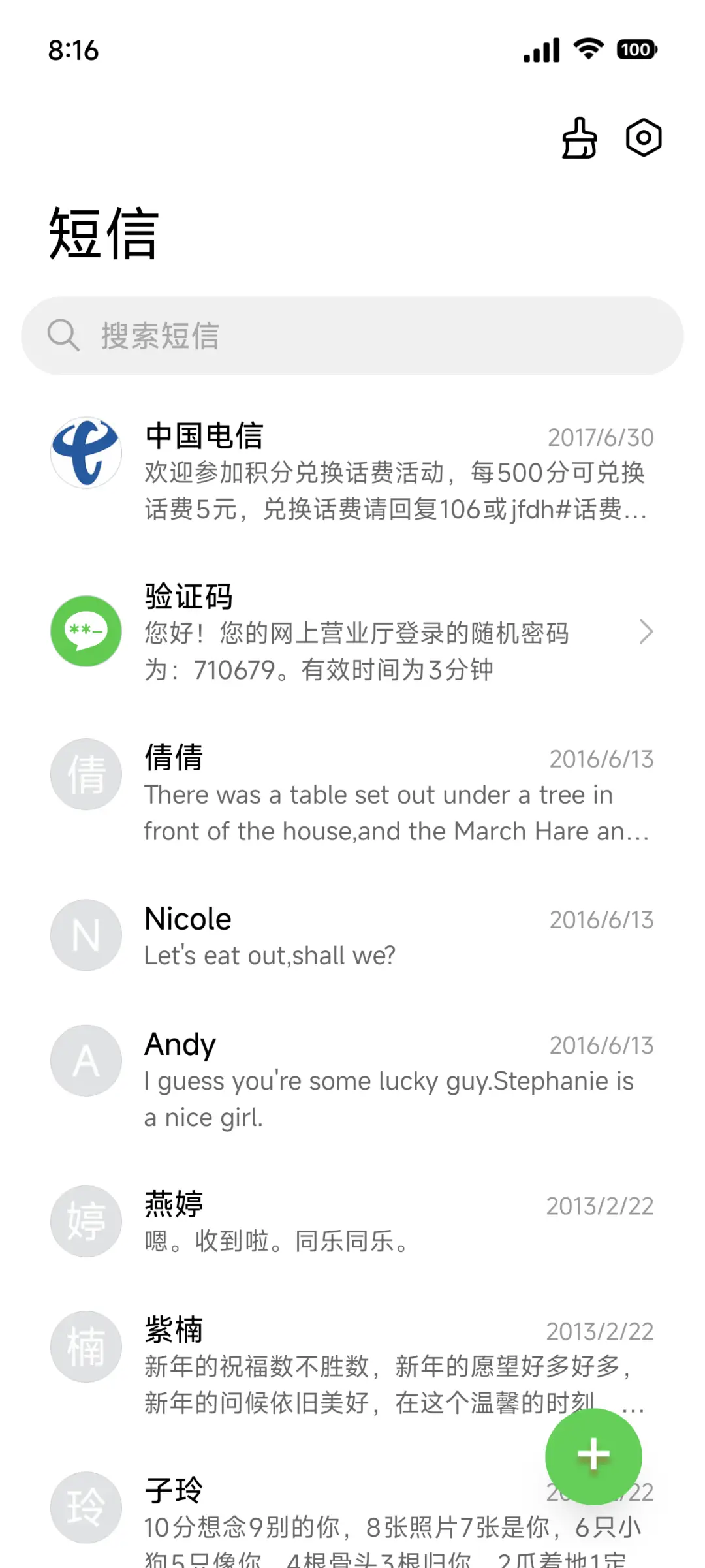Image resolution: width=705 pixels, height=1568 pixels.
Task: Open the chat with Nicole
Action: pyautogui.click(x=352, y=935)
